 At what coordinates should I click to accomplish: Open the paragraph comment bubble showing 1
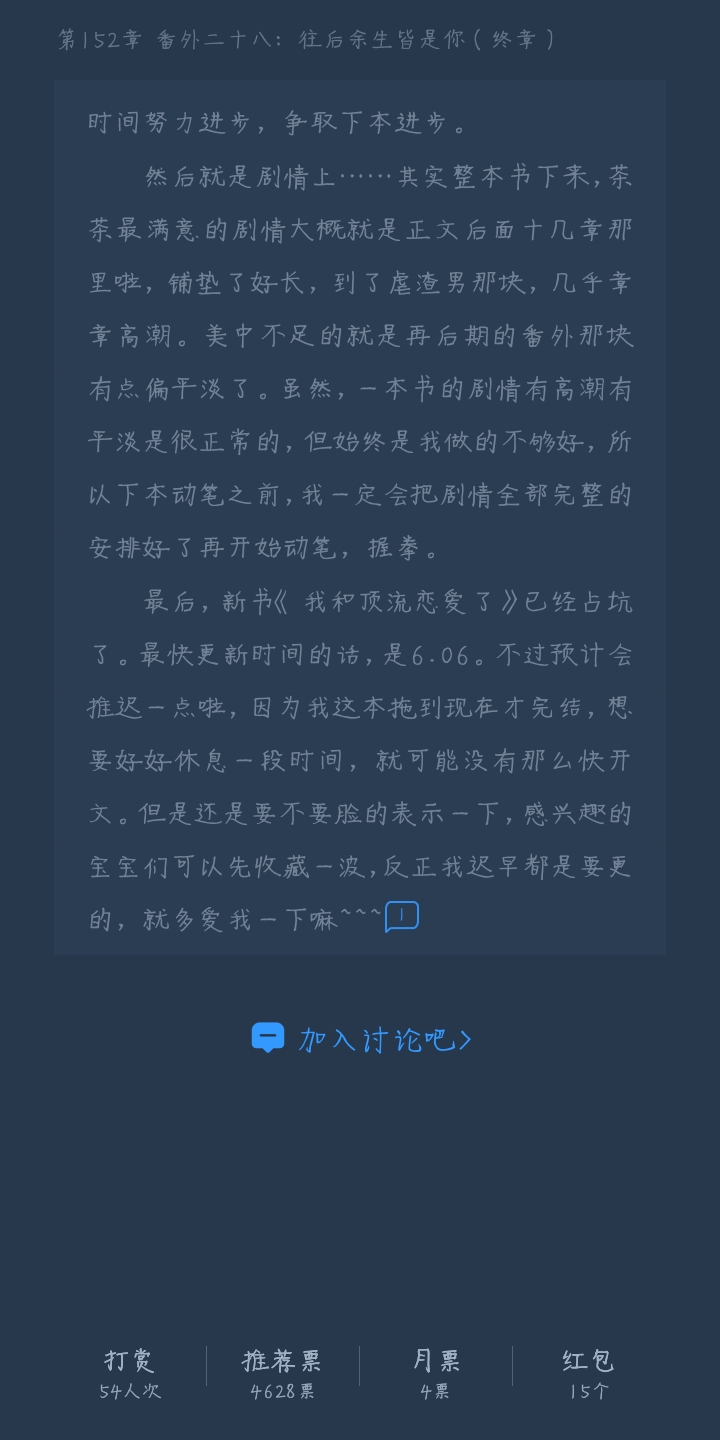click(402, 916)
